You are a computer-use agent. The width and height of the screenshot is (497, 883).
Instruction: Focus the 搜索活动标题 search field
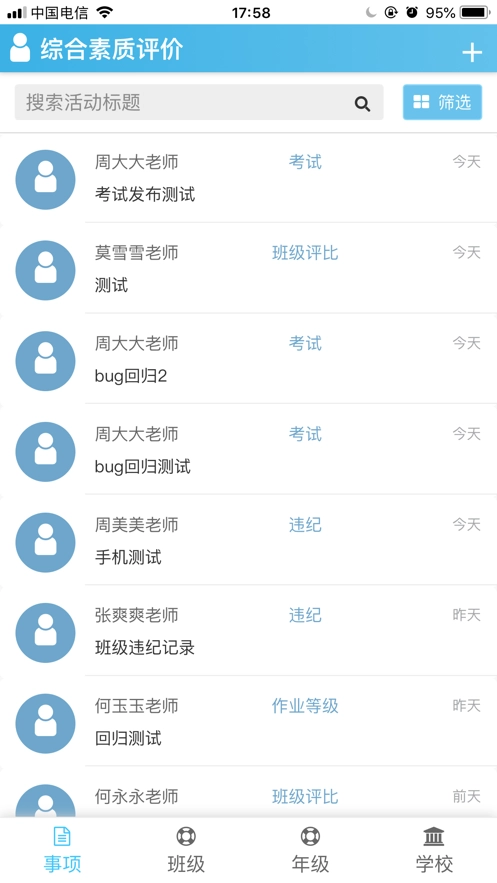coord(199,102)
